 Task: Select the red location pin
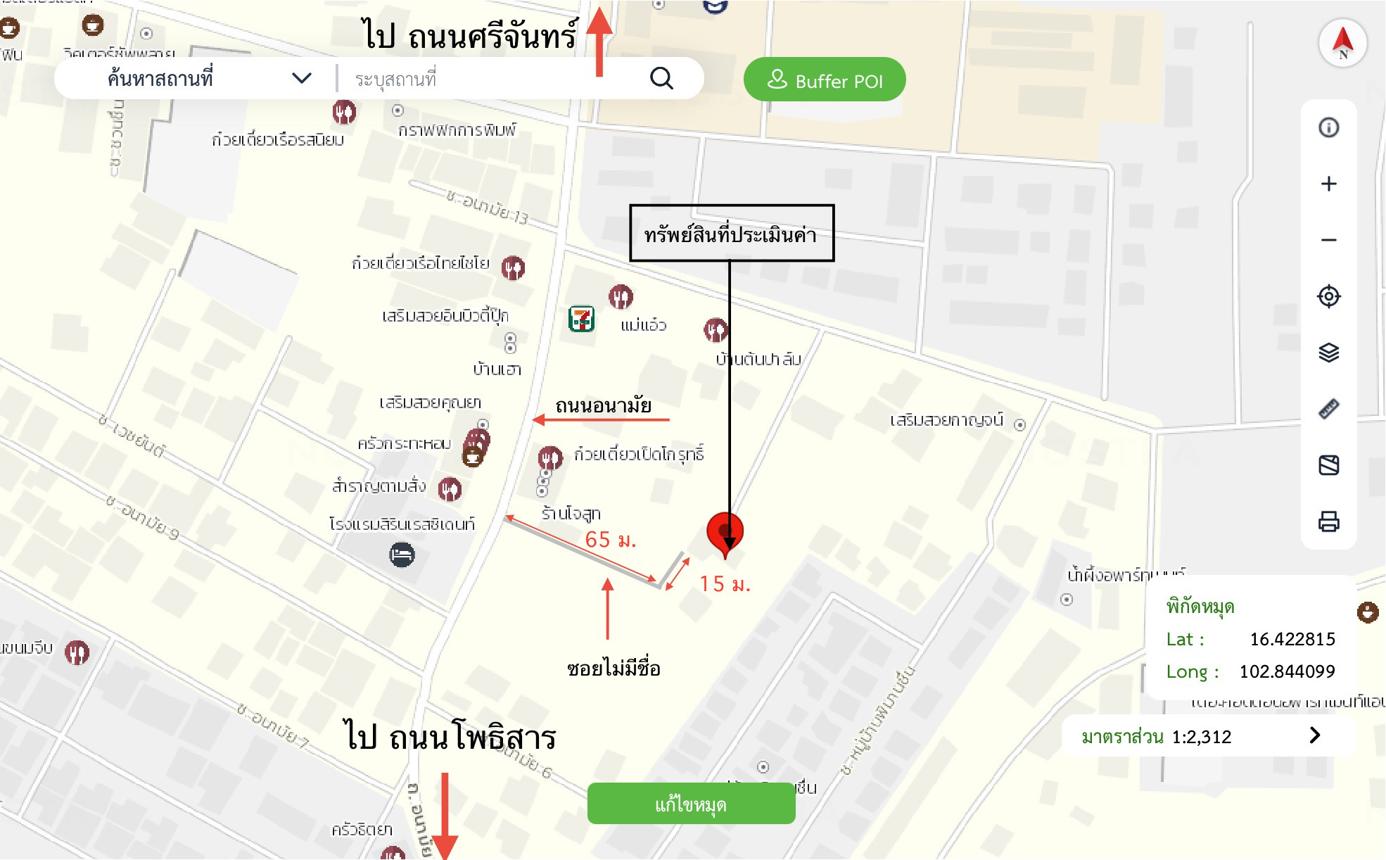point(725,532)
